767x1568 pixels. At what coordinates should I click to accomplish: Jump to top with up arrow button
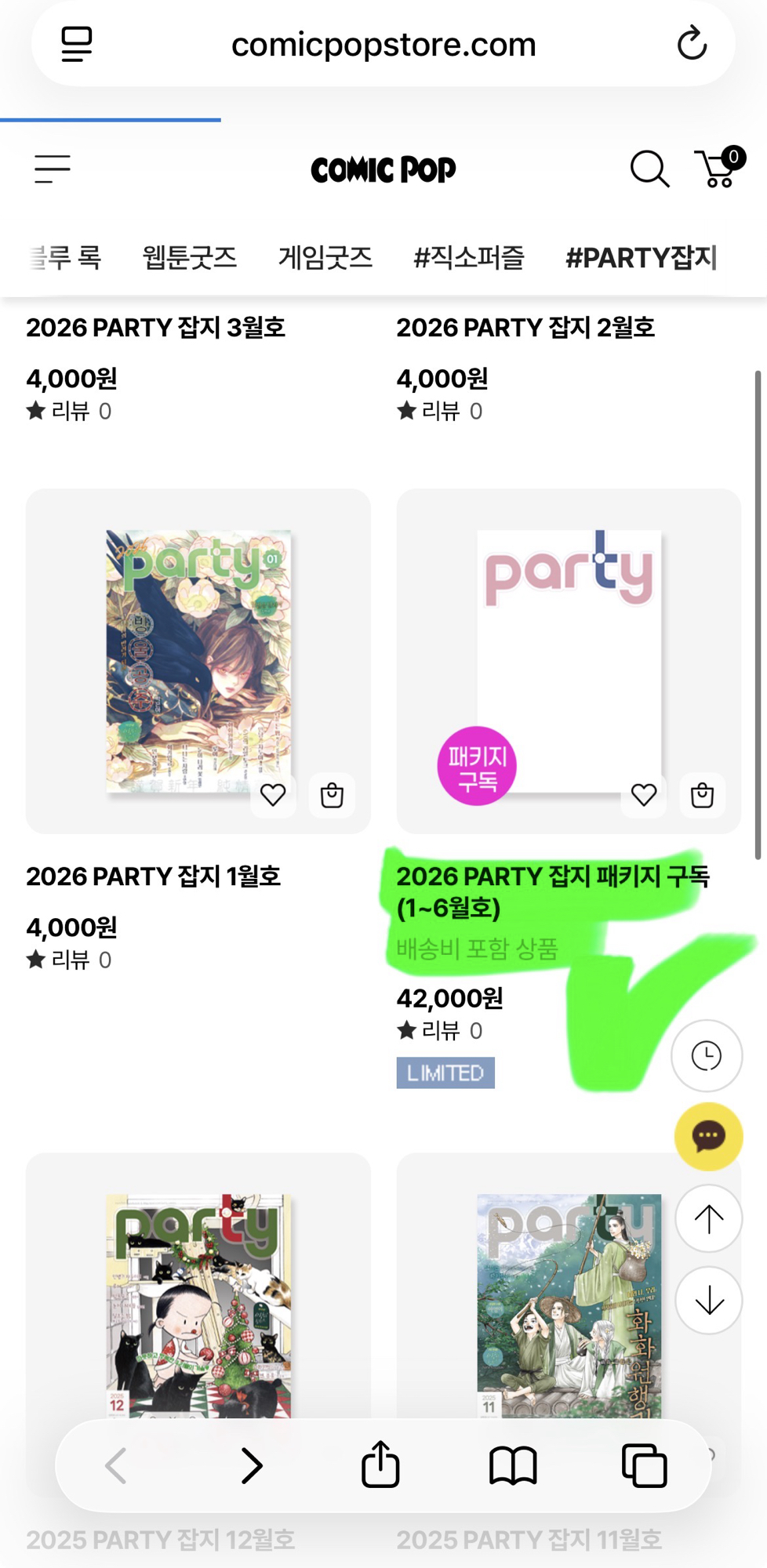tap(708, 1218)
